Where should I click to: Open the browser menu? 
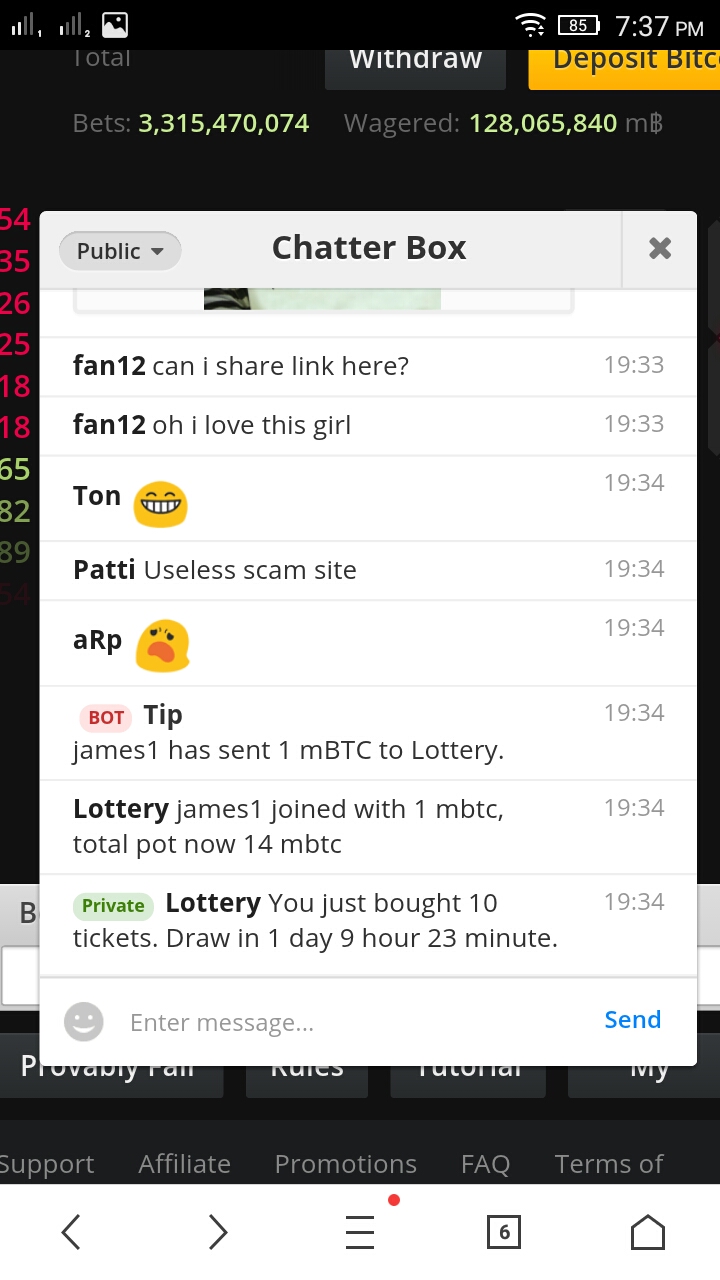coord(360,1232)
